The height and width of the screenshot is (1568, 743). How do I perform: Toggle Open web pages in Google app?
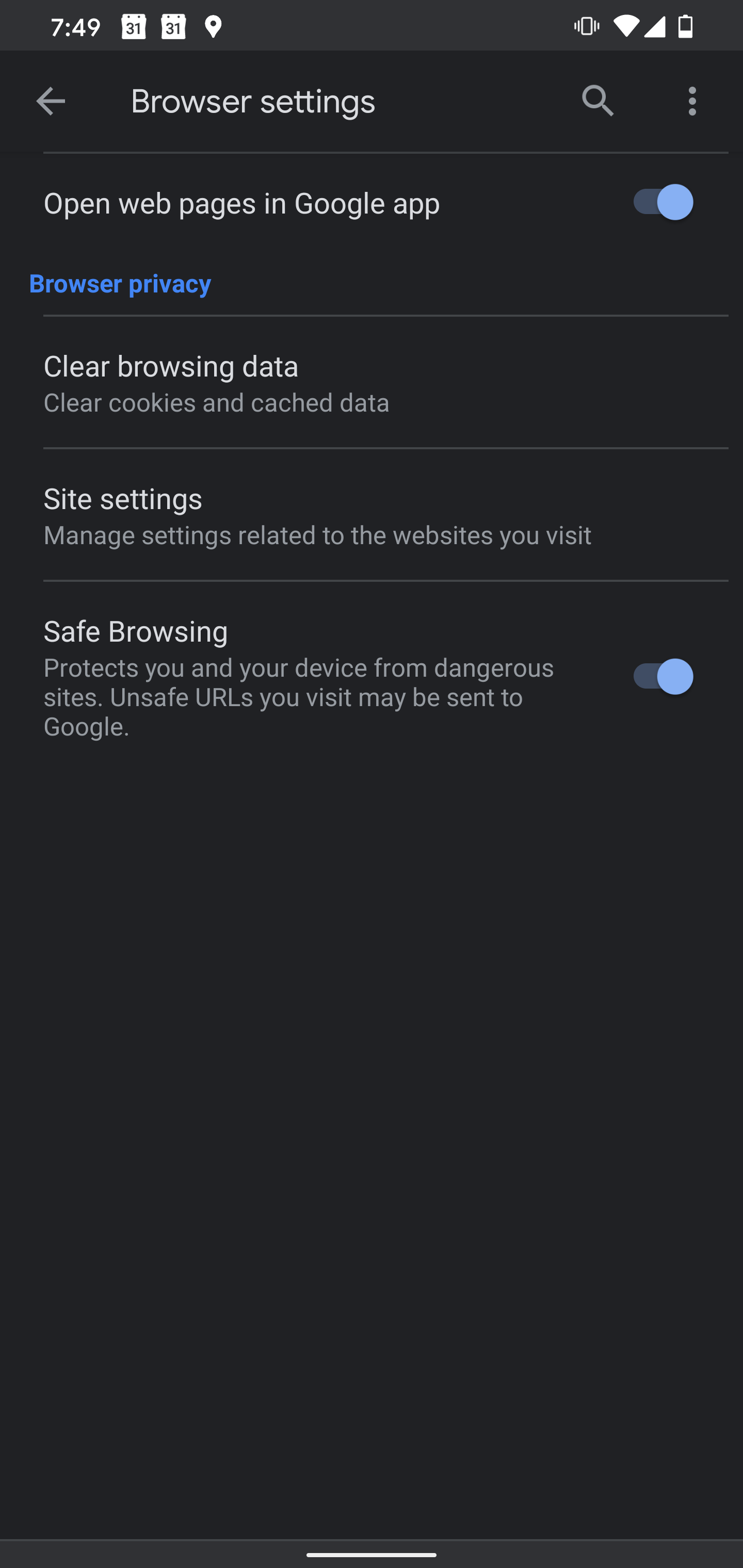tap(662, 202)
